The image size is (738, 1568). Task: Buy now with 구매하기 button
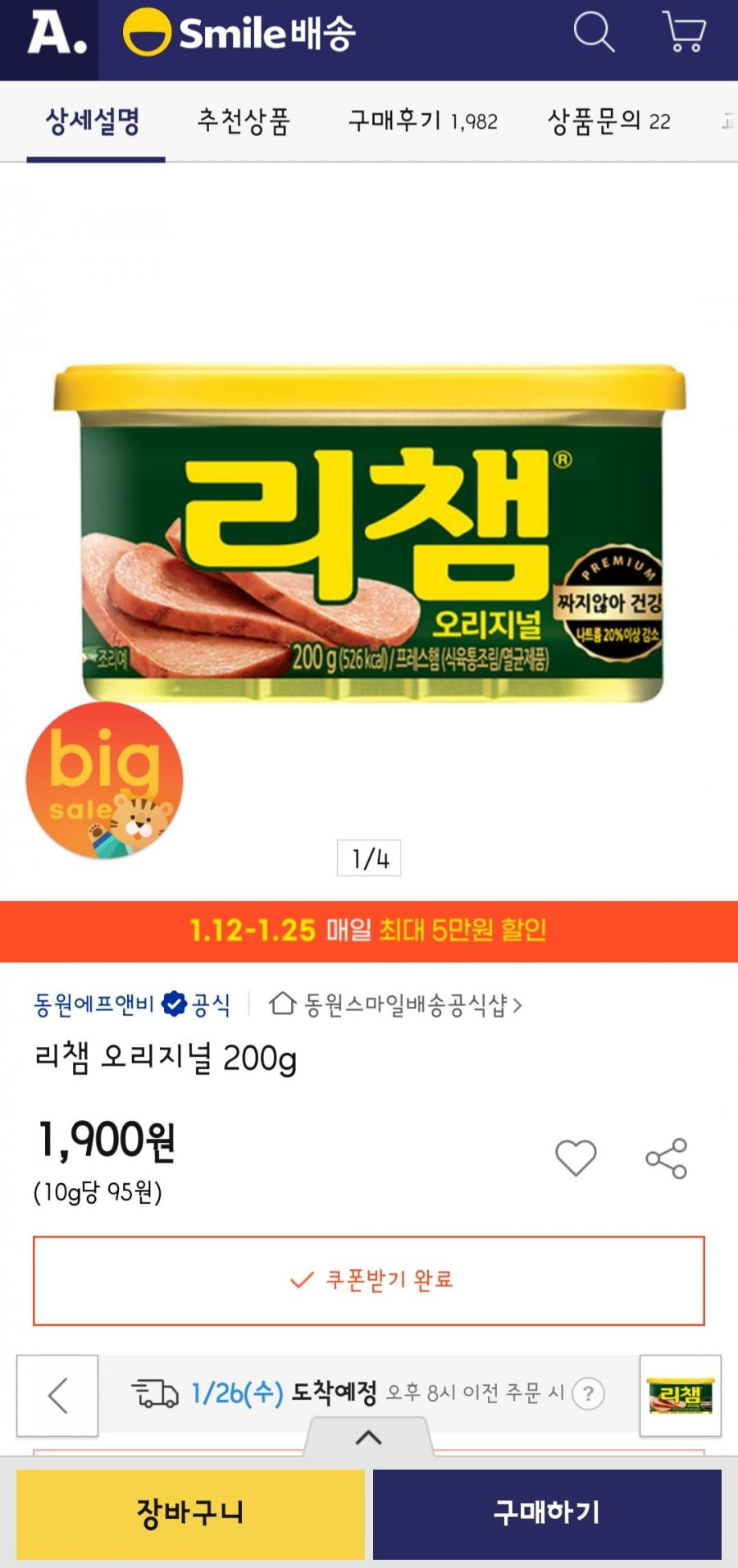click(x=547, y=1514)
